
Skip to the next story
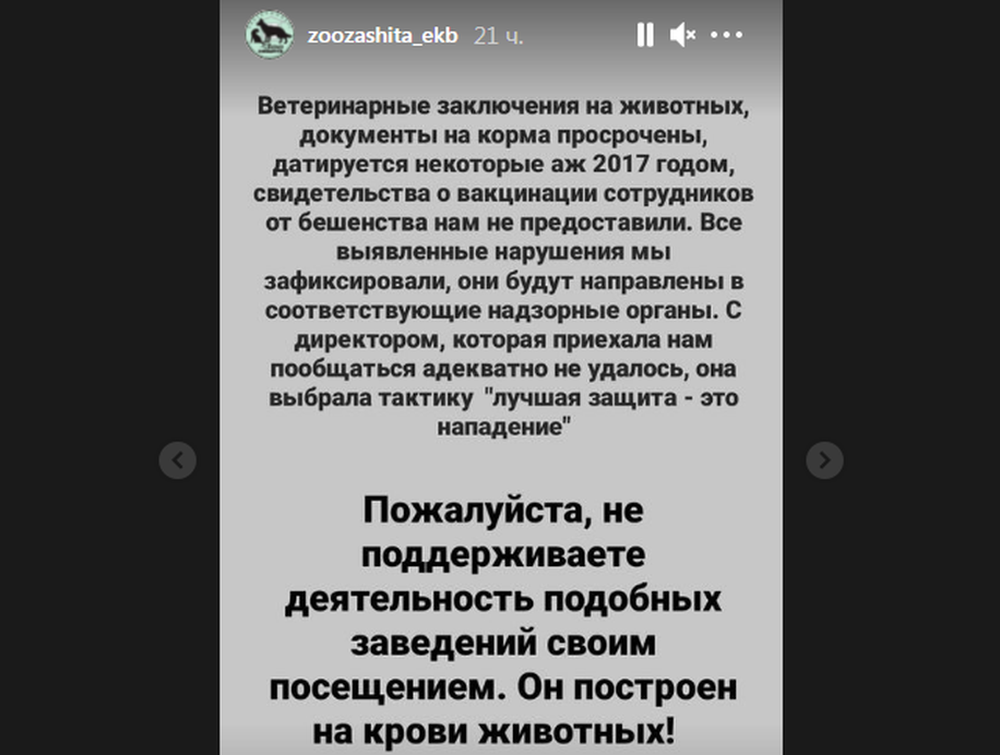click(x=825, y=460)
